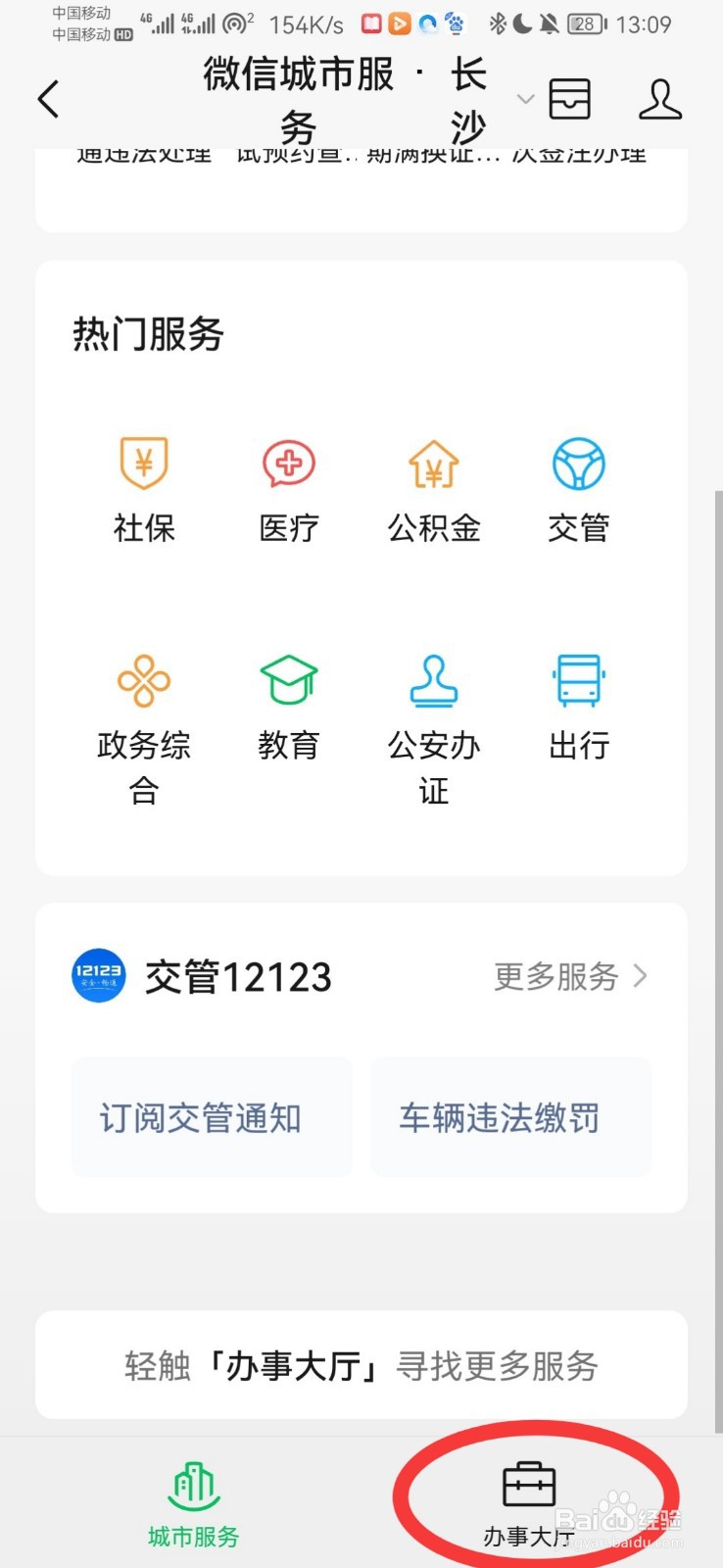Viewport: 723px width, 1568px height.
Task: View 更多服务 for 交管12123
Action: click(x=571, y=976)
